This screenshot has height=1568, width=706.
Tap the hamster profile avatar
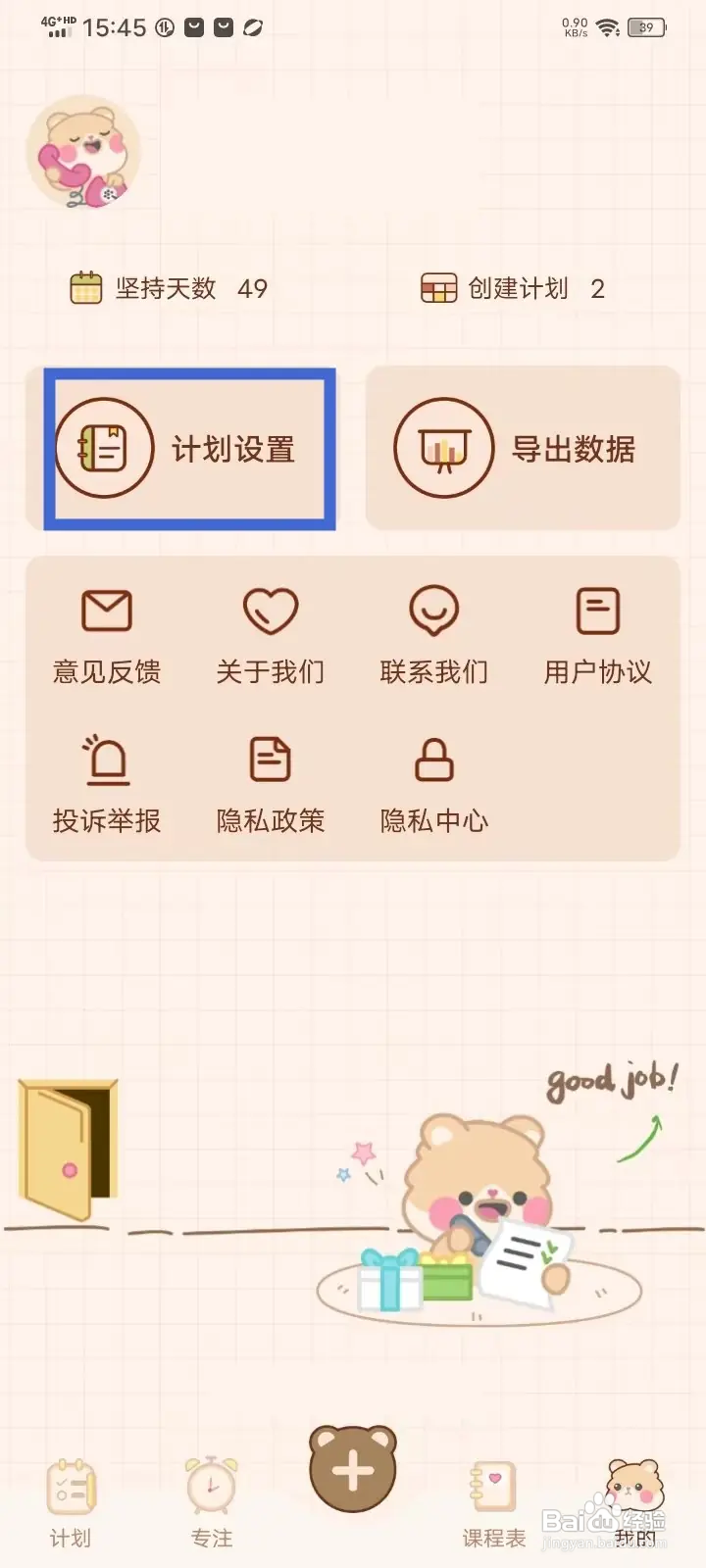point(84,152)
